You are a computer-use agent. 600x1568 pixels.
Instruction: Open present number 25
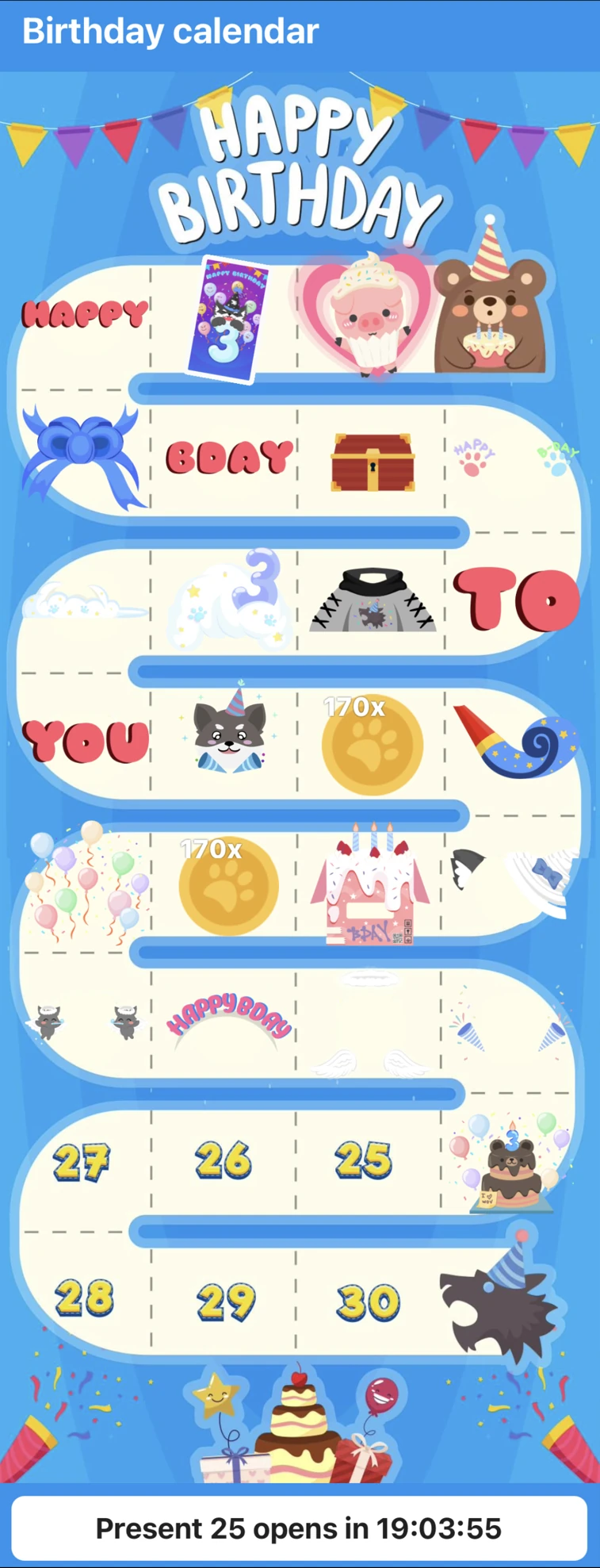coord(363,1160)
